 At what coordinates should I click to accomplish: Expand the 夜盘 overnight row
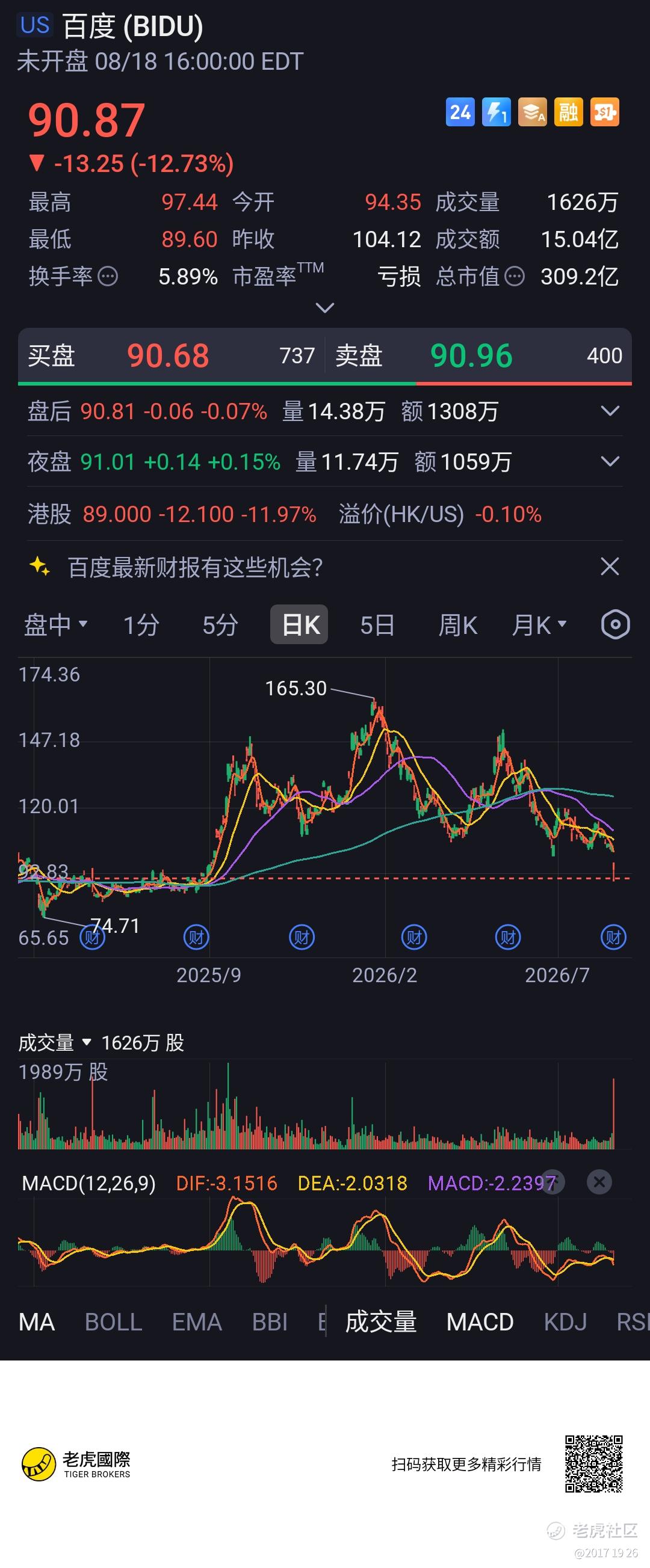coord(324,462)
